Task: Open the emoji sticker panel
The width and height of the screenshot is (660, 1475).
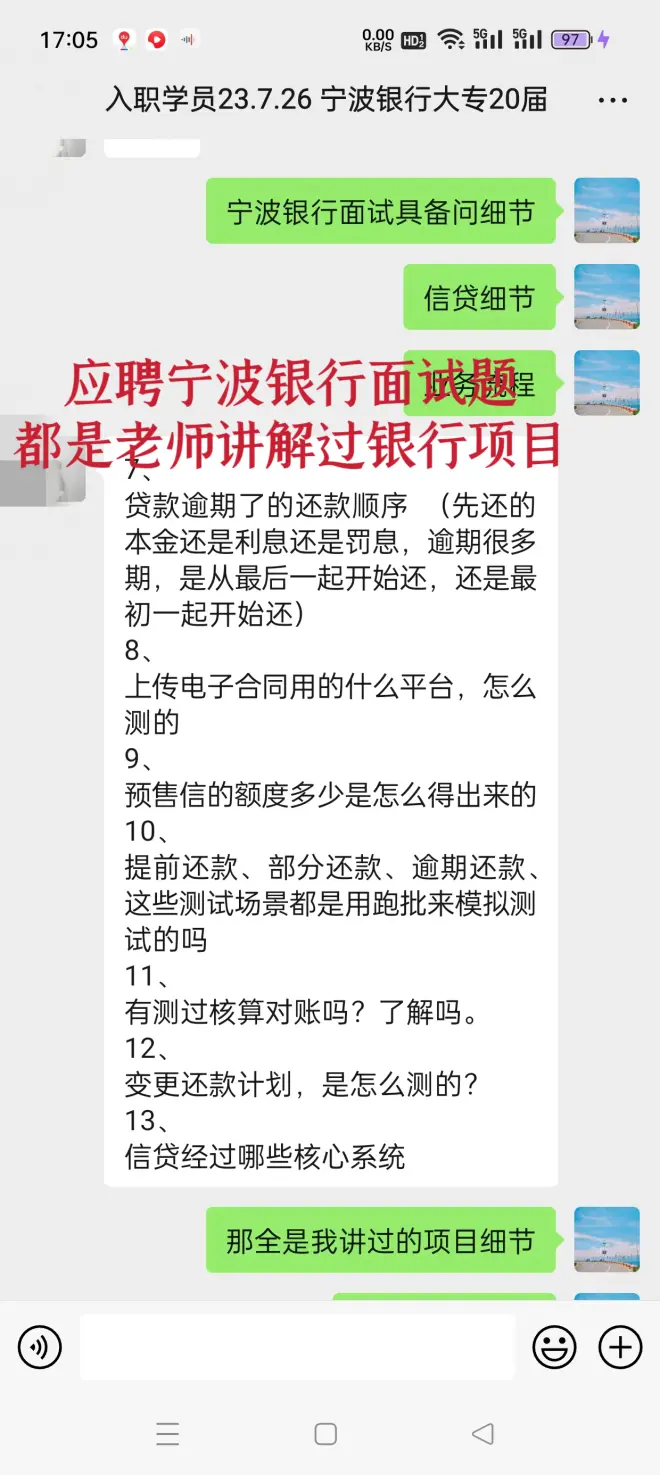Action: pos(554,1347)
